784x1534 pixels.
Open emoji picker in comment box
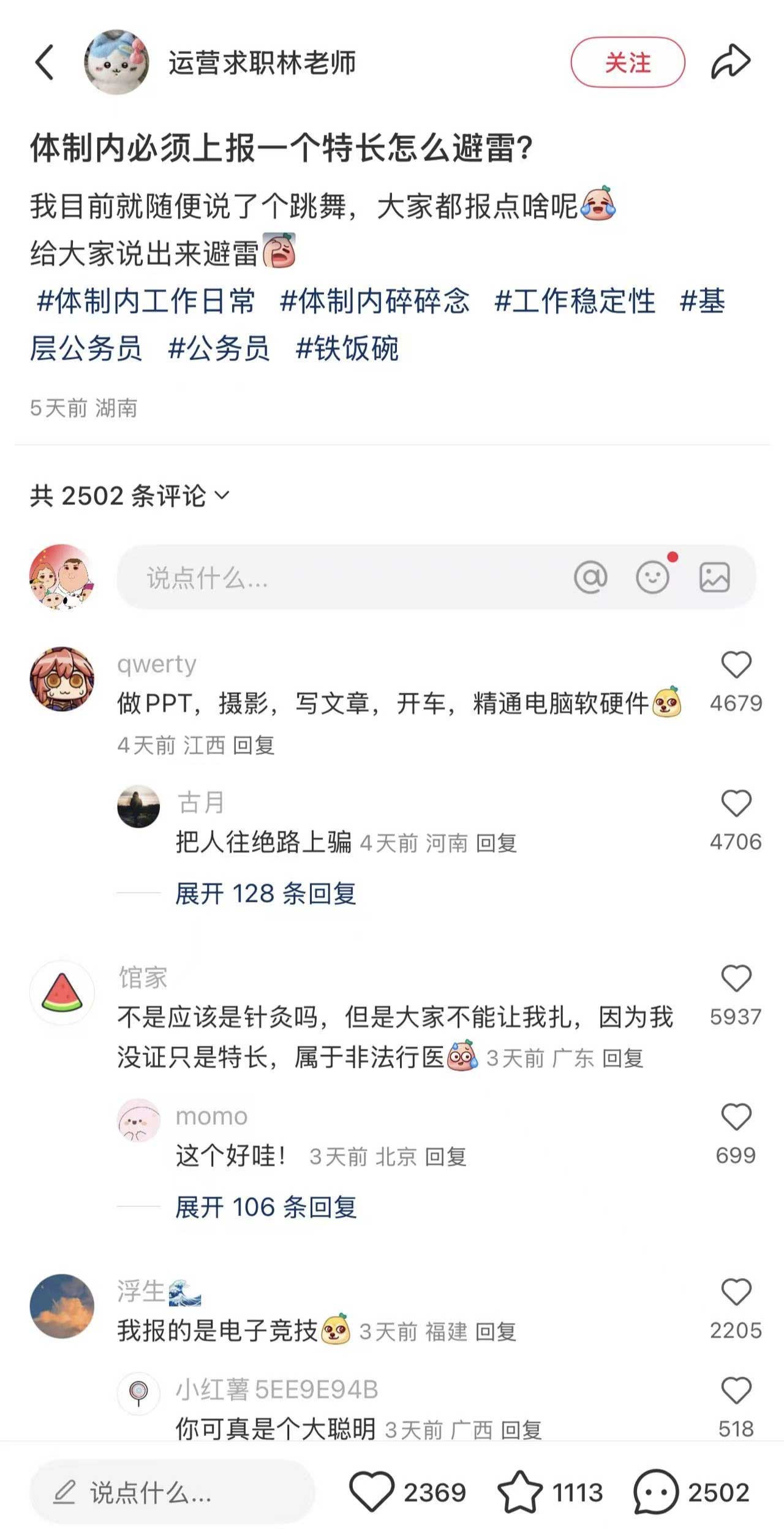(653, 577)
